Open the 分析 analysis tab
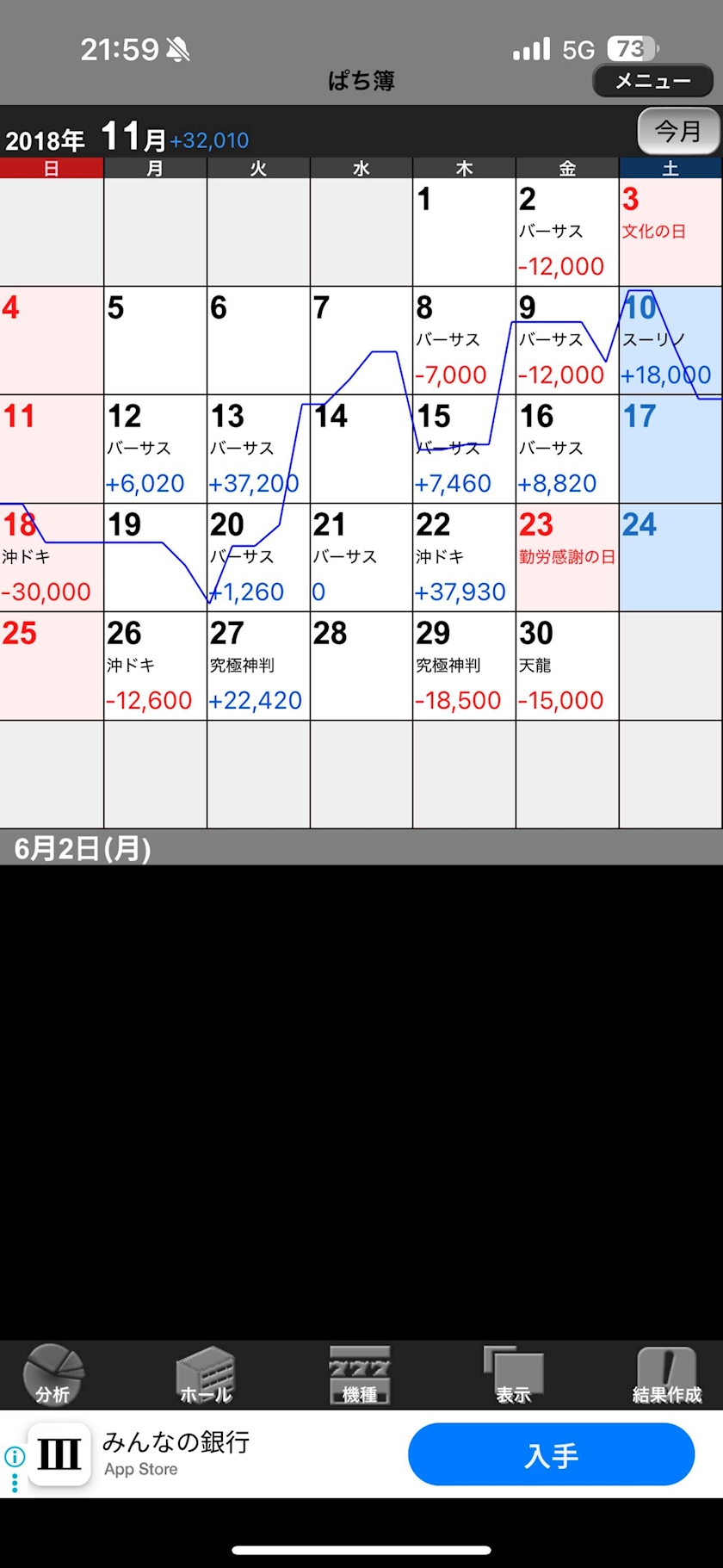The width and height of the screenshot is (723, 1568). click(53, 1375)
